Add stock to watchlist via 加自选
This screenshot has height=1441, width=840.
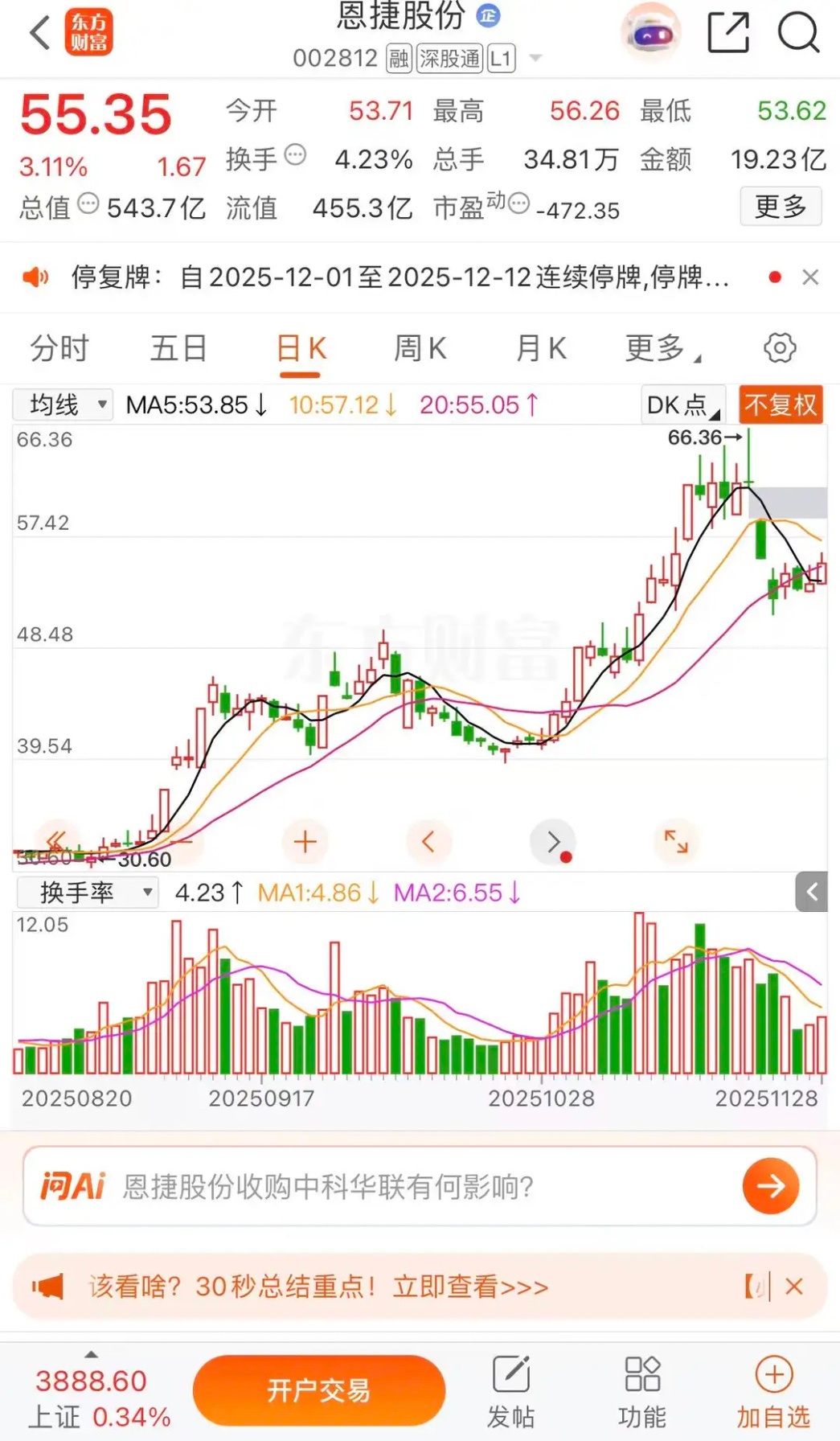coord(772,1389)
